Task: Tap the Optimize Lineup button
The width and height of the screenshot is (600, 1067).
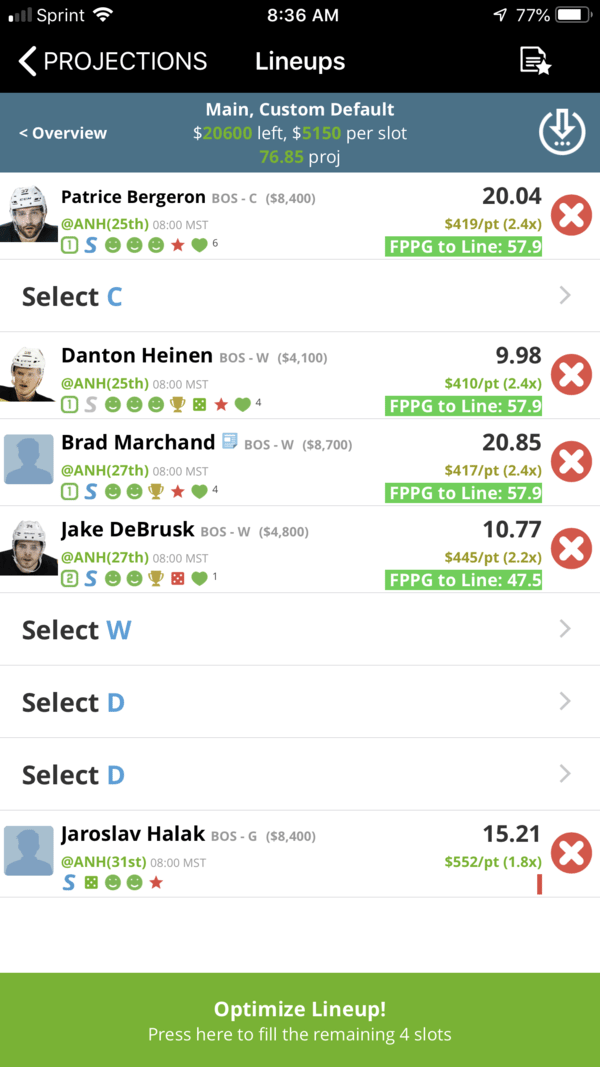Action: click(300, 1020)
